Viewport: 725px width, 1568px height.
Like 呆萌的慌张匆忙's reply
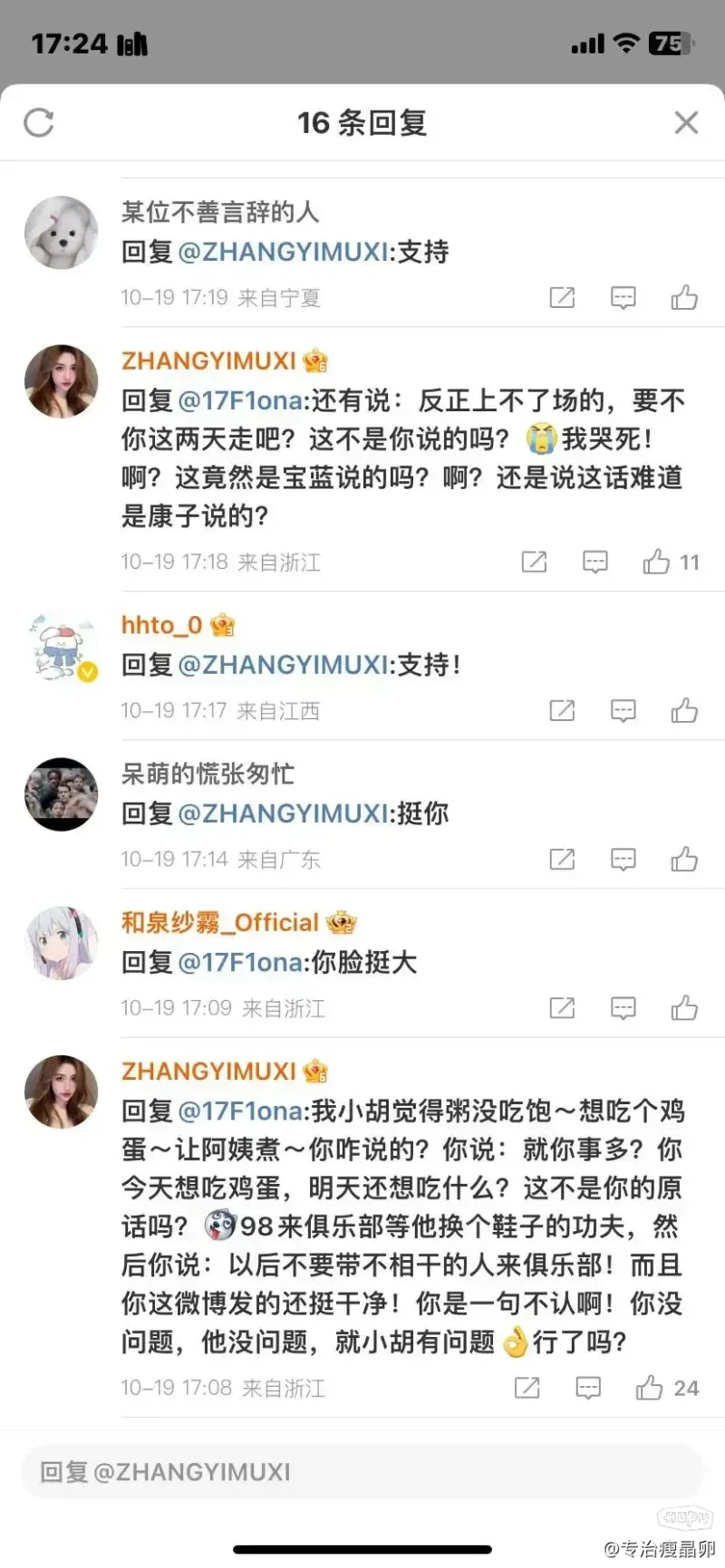pyautogui.click(x=684, y=860)
